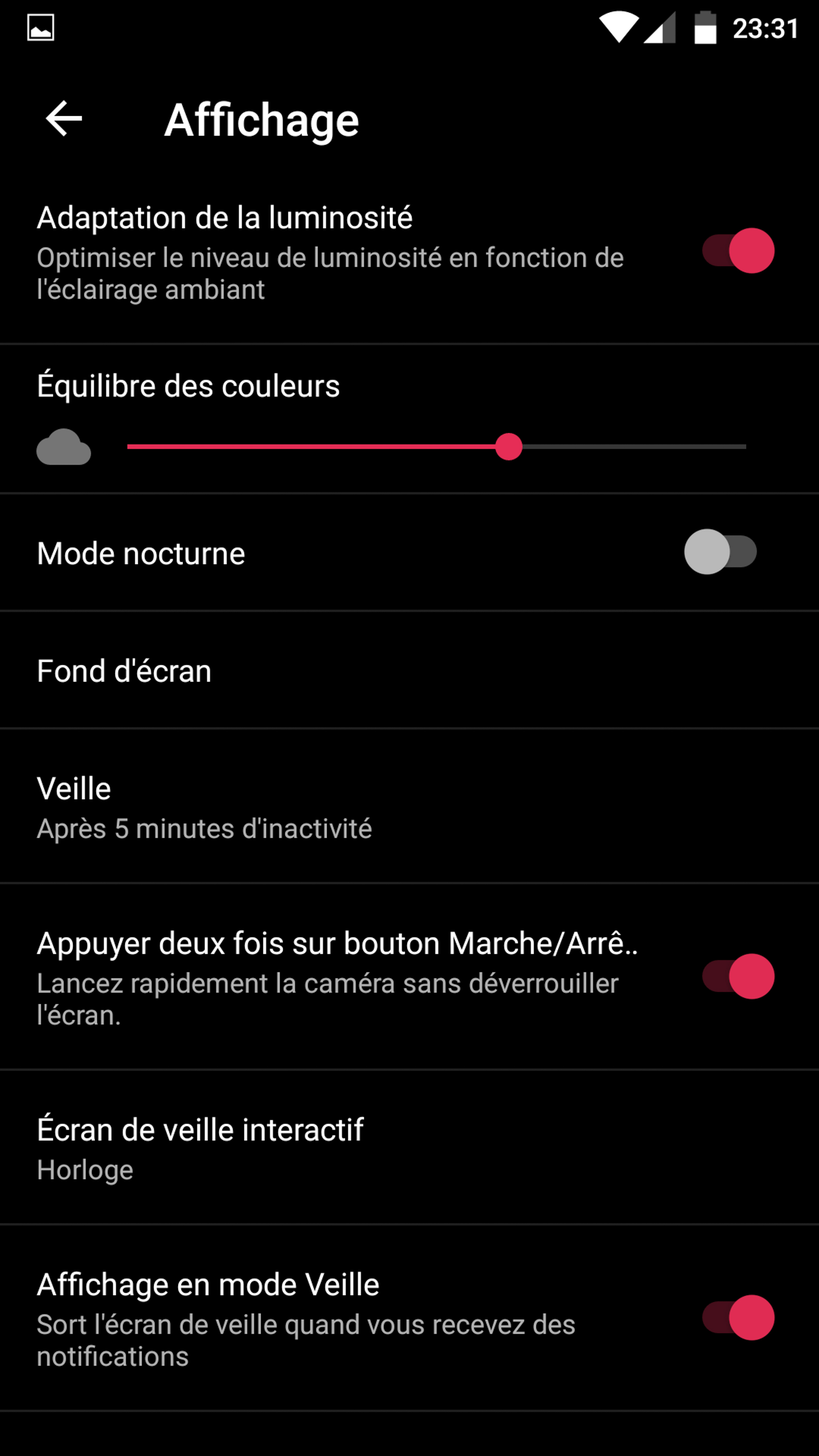Open the Veille timeout setting
This screenshot has width=819, height=1456.
[x=203, y=807]
